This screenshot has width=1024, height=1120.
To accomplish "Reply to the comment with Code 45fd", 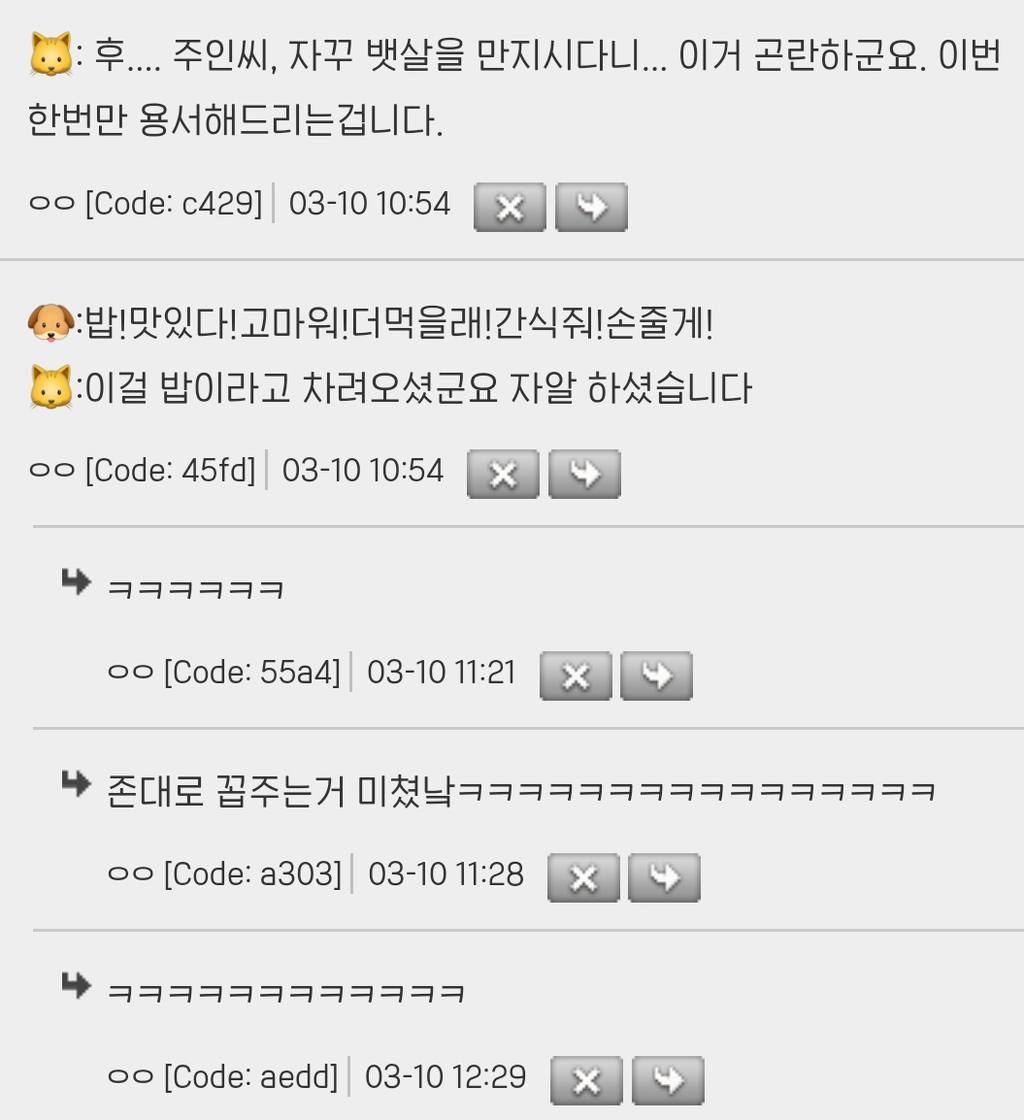I will pyautogui.click(x=584, y=474).
